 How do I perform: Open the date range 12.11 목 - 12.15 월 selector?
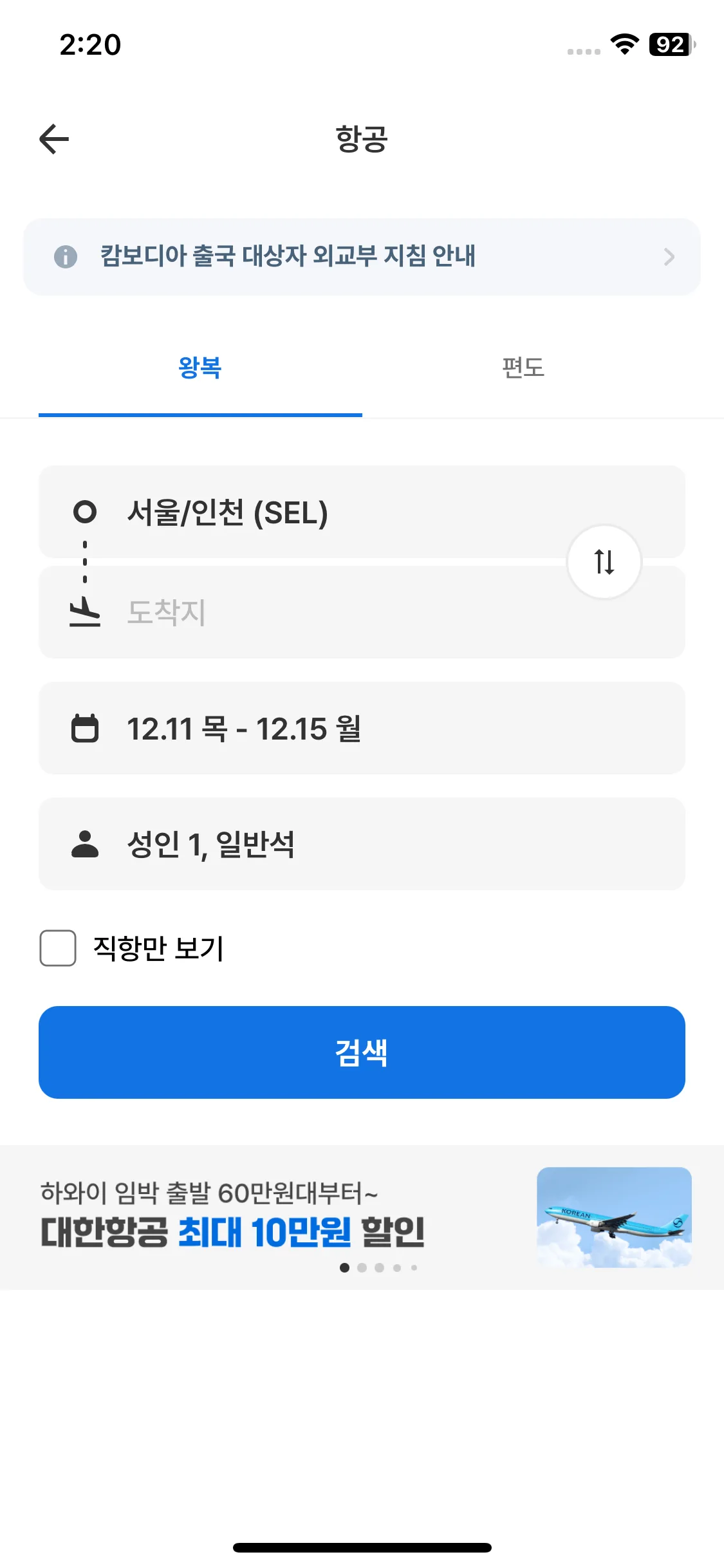[362, 728]
